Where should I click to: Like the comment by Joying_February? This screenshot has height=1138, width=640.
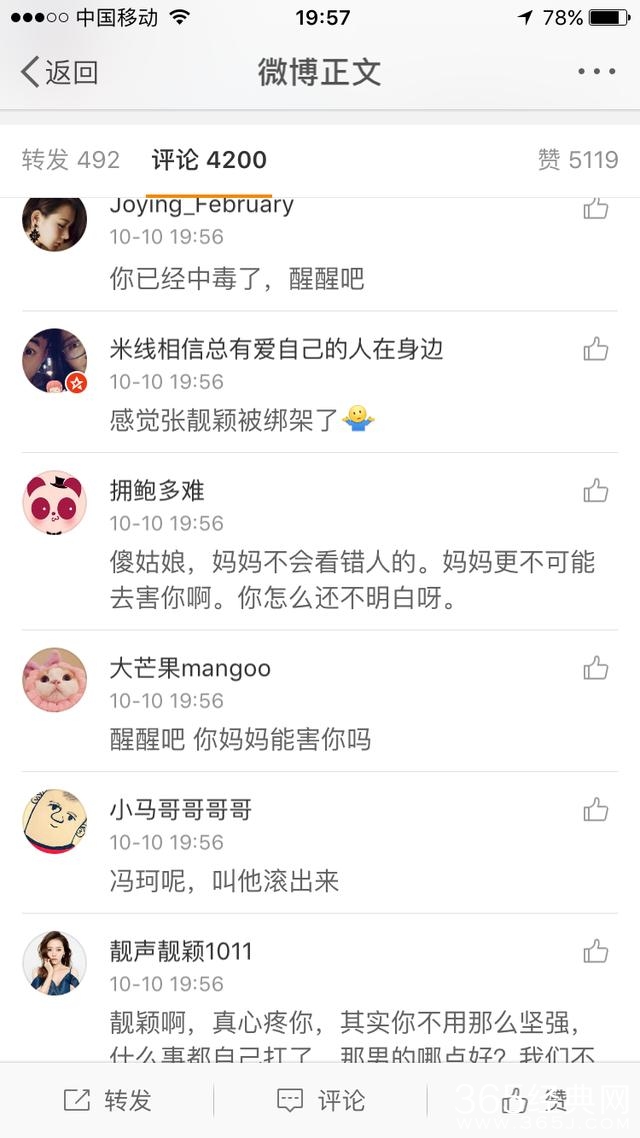(596, 208)
